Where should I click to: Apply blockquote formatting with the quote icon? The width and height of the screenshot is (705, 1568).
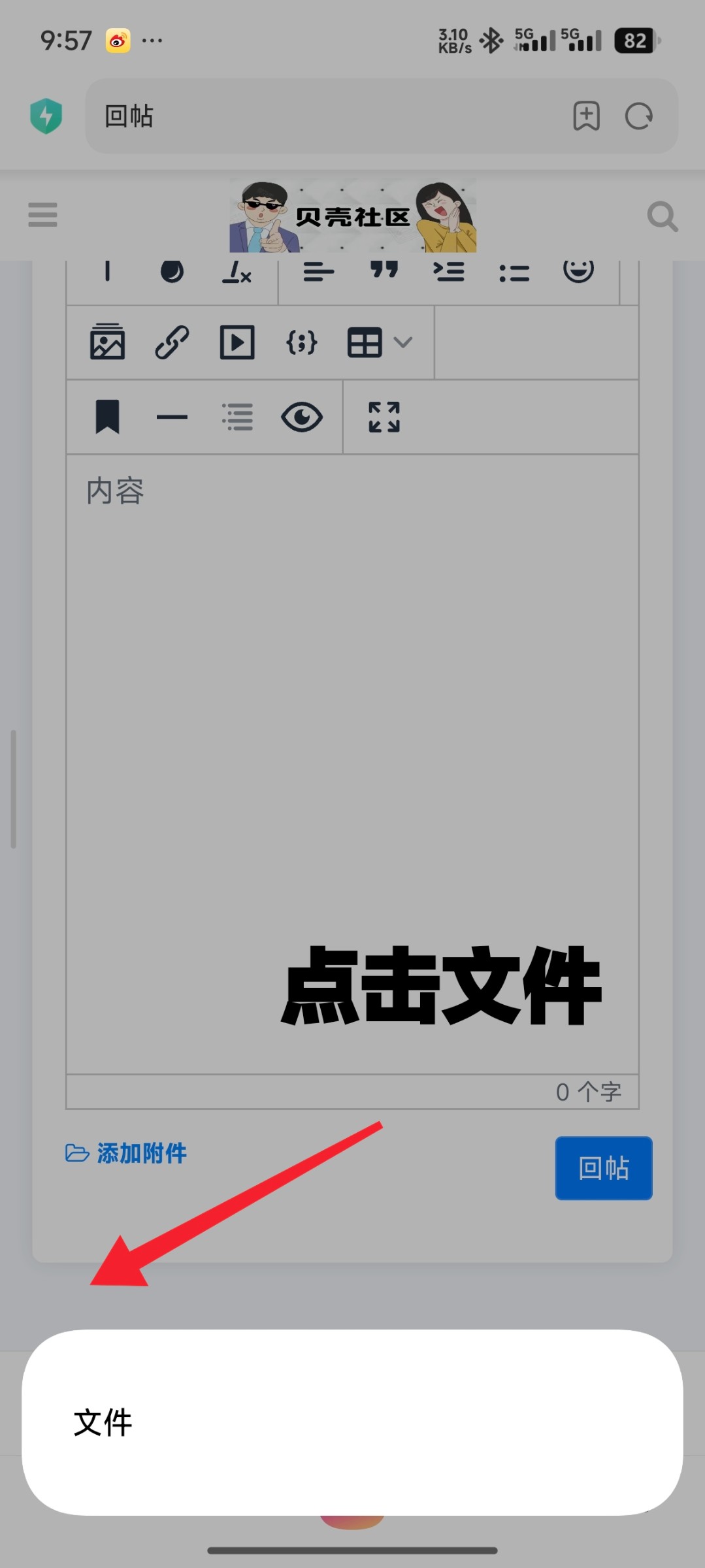(x=384, y=270)
